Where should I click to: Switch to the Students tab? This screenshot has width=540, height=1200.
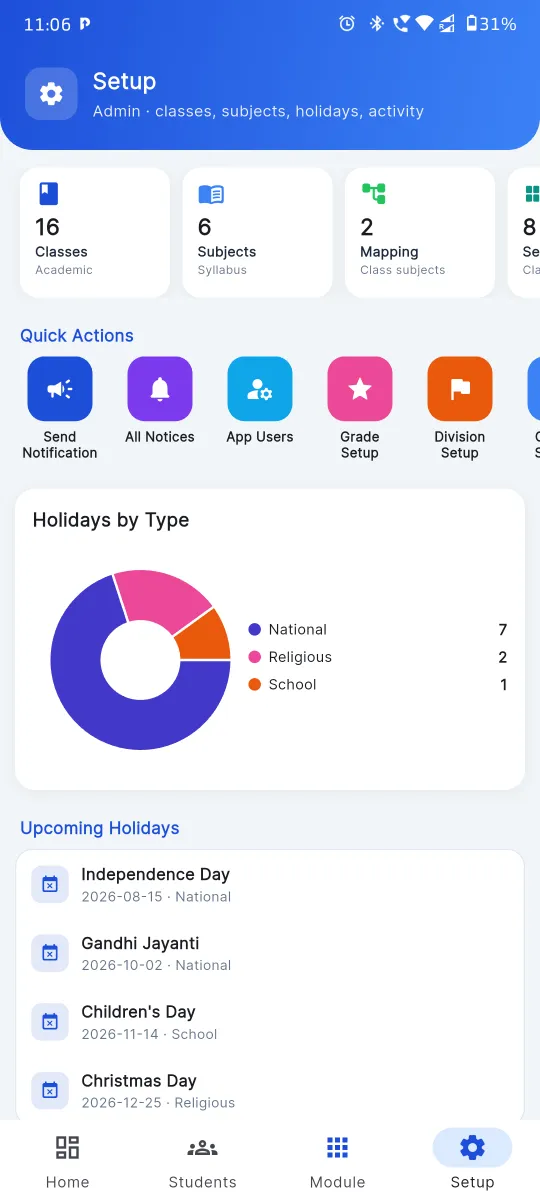tap(202, 1160)
